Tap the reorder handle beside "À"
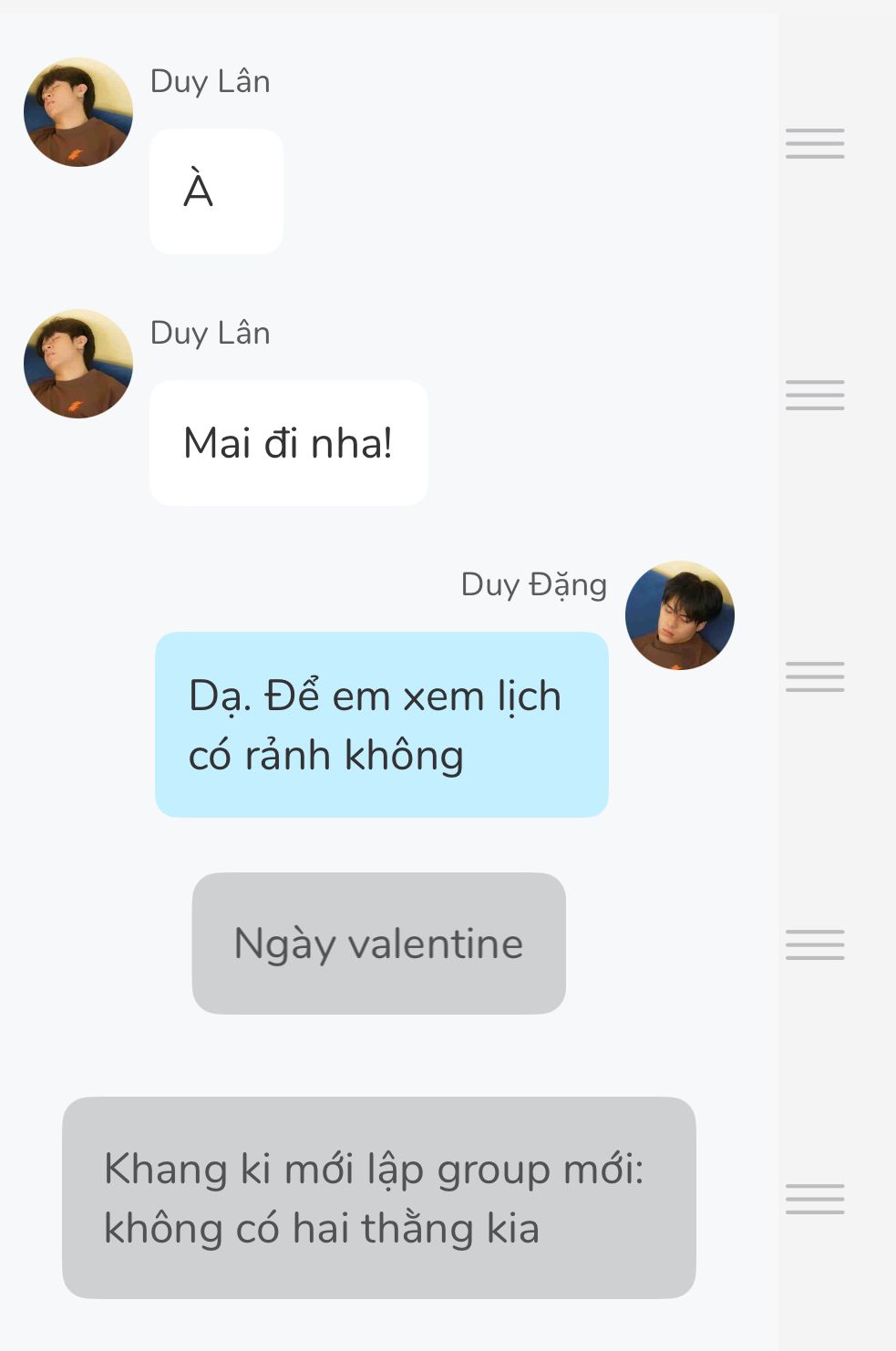 coord(815,144)
